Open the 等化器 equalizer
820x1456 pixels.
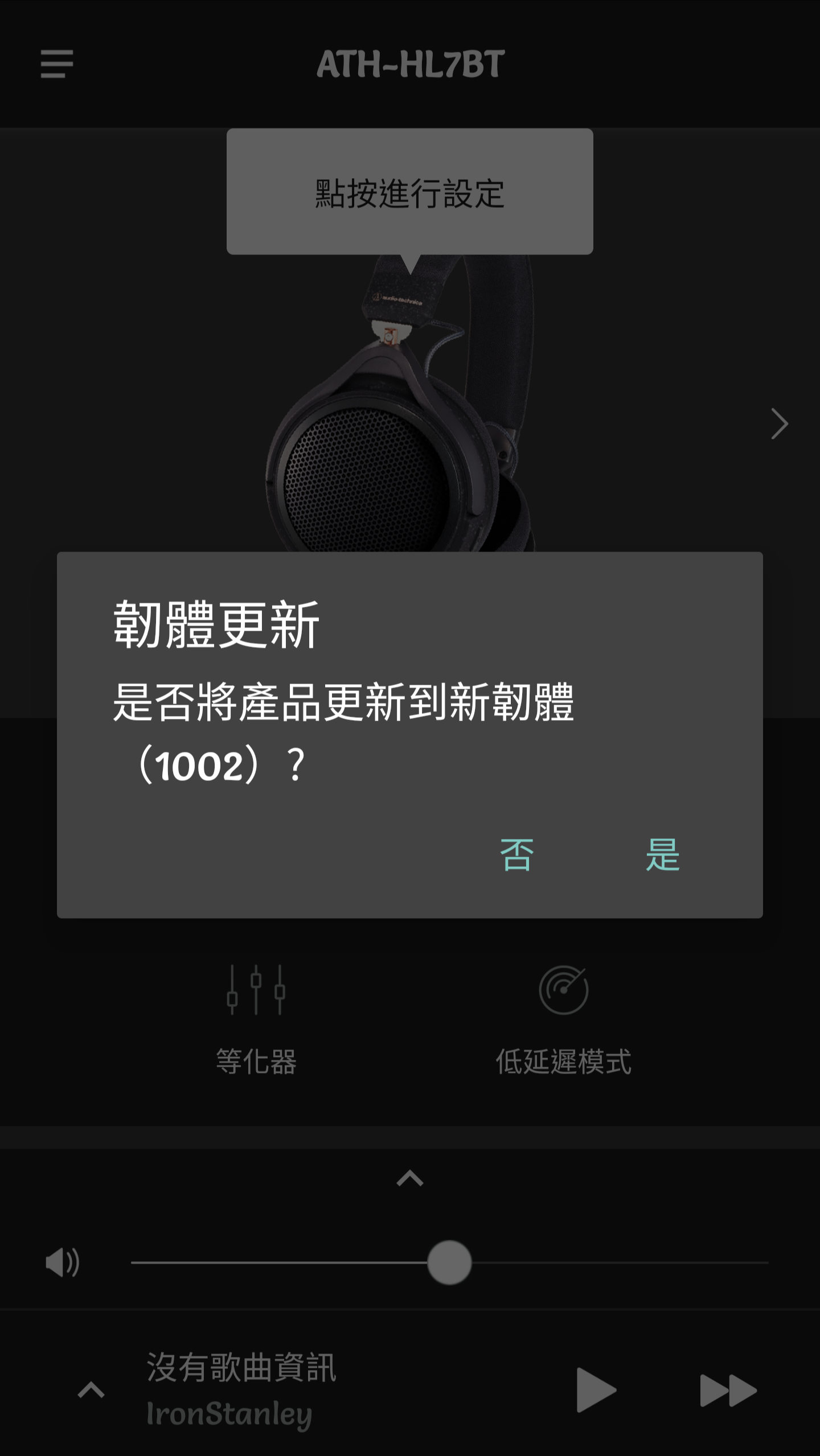click(x=256, y=1018)
